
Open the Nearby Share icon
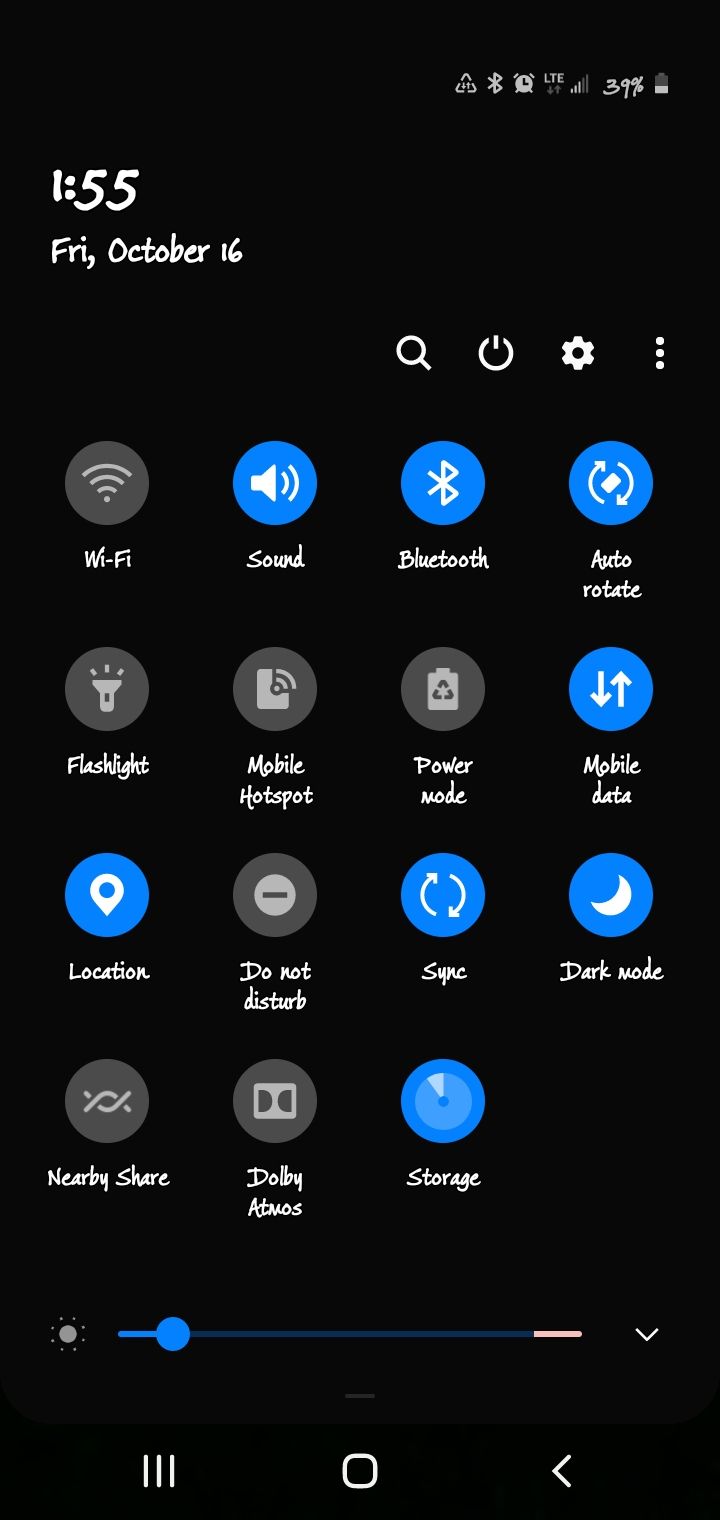tap(107, 1100)
